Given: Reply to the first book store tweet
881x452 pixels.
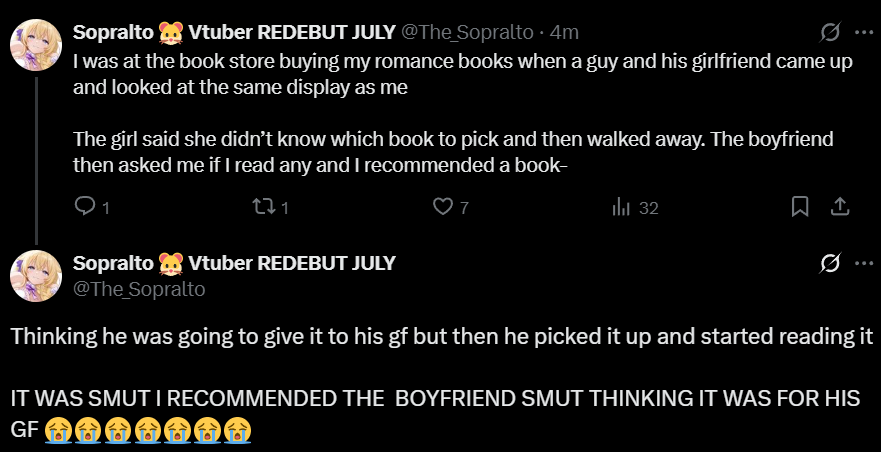Looking at the screenshot, I should [85, 207].
